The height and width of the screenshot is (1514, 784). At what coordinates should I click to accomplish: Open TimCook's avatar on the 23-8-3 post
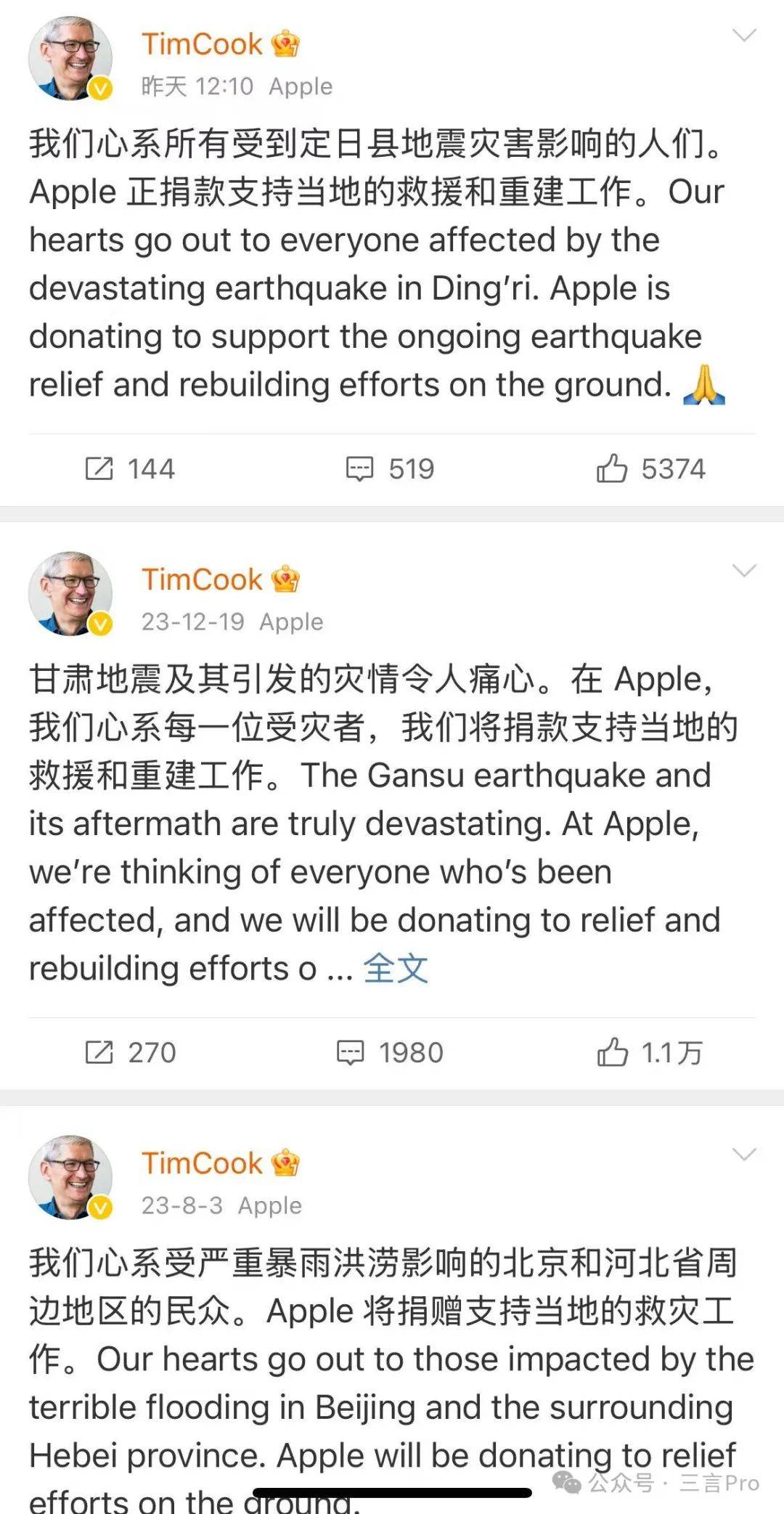pyautogui.click(x=70, y=1177)
